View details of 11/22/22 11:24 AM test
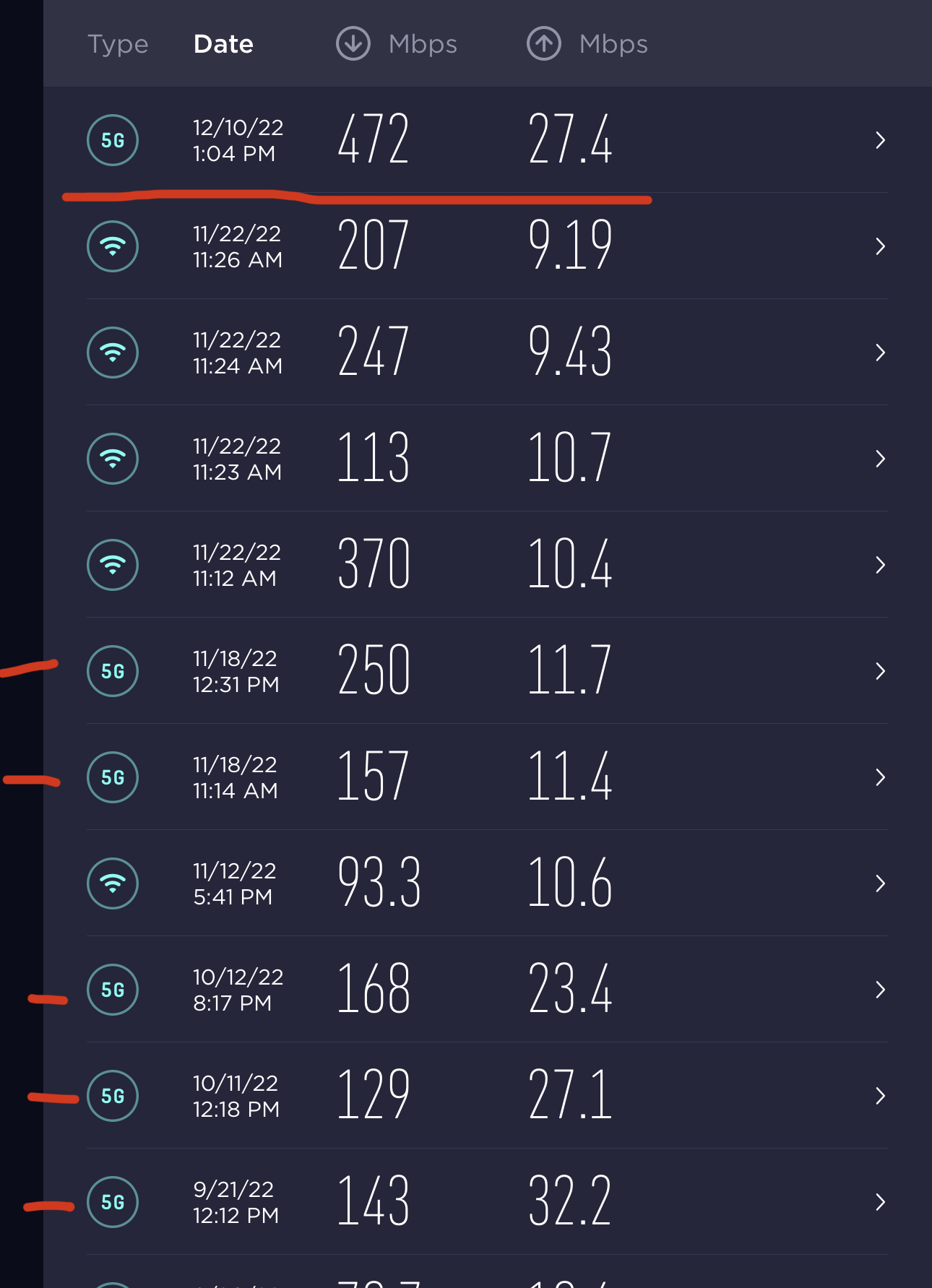The height and width of the screenshot is (1288, 932). (x=488, y=353)
